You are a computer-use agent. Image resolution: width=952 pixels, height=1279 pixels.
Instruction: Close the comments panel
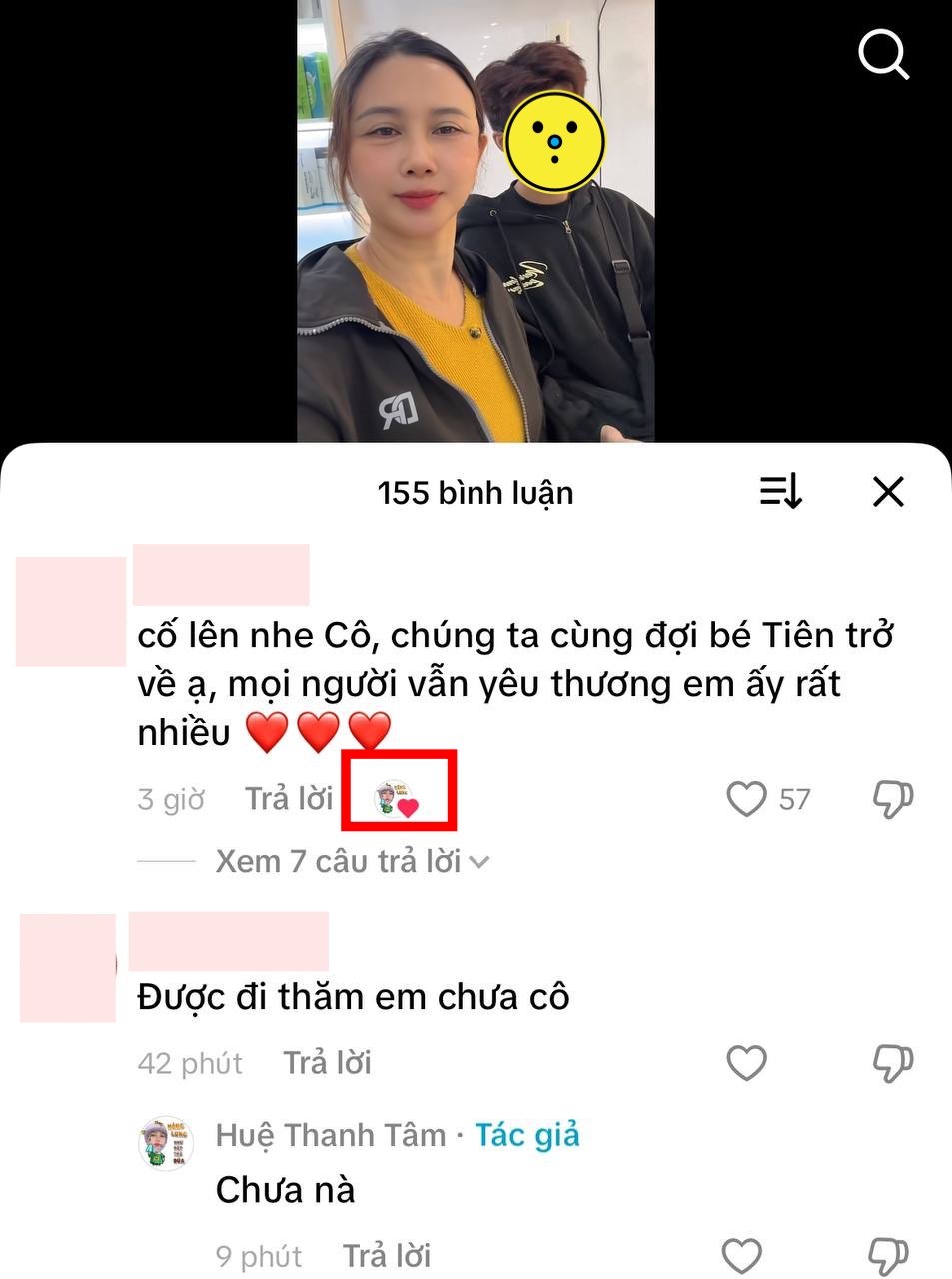click(887, 491)
